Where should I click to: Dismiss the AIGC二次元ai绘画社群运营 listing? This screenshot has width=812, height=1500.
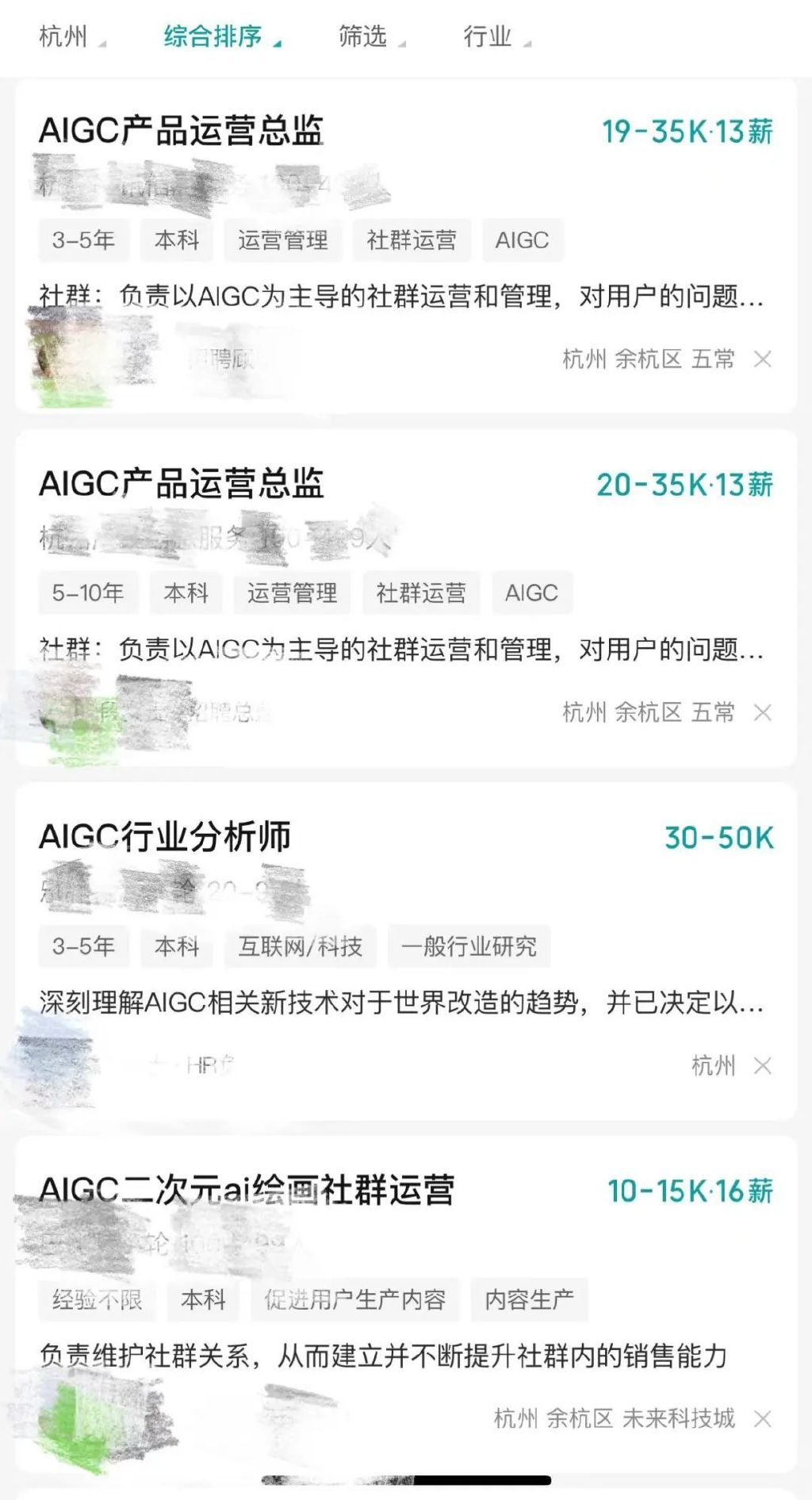coord(763,1418)
